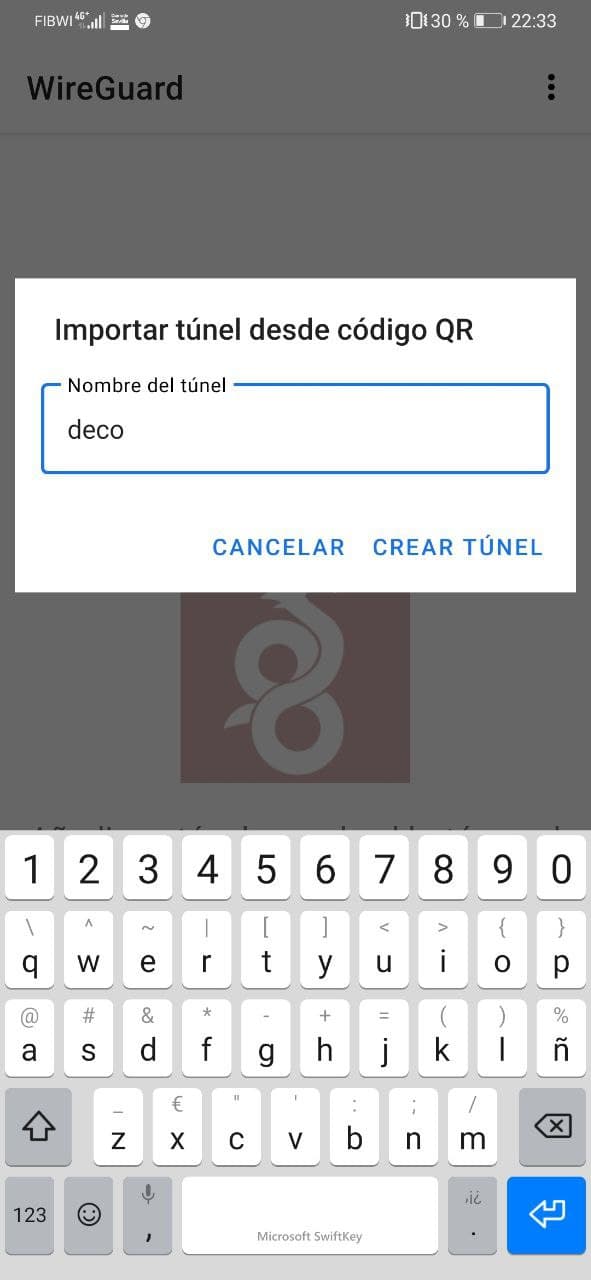This screenshot has width=591, height=1280.
Task: Hit the blue enter key on the keyboard
Action: click(x=546, y=1214)
